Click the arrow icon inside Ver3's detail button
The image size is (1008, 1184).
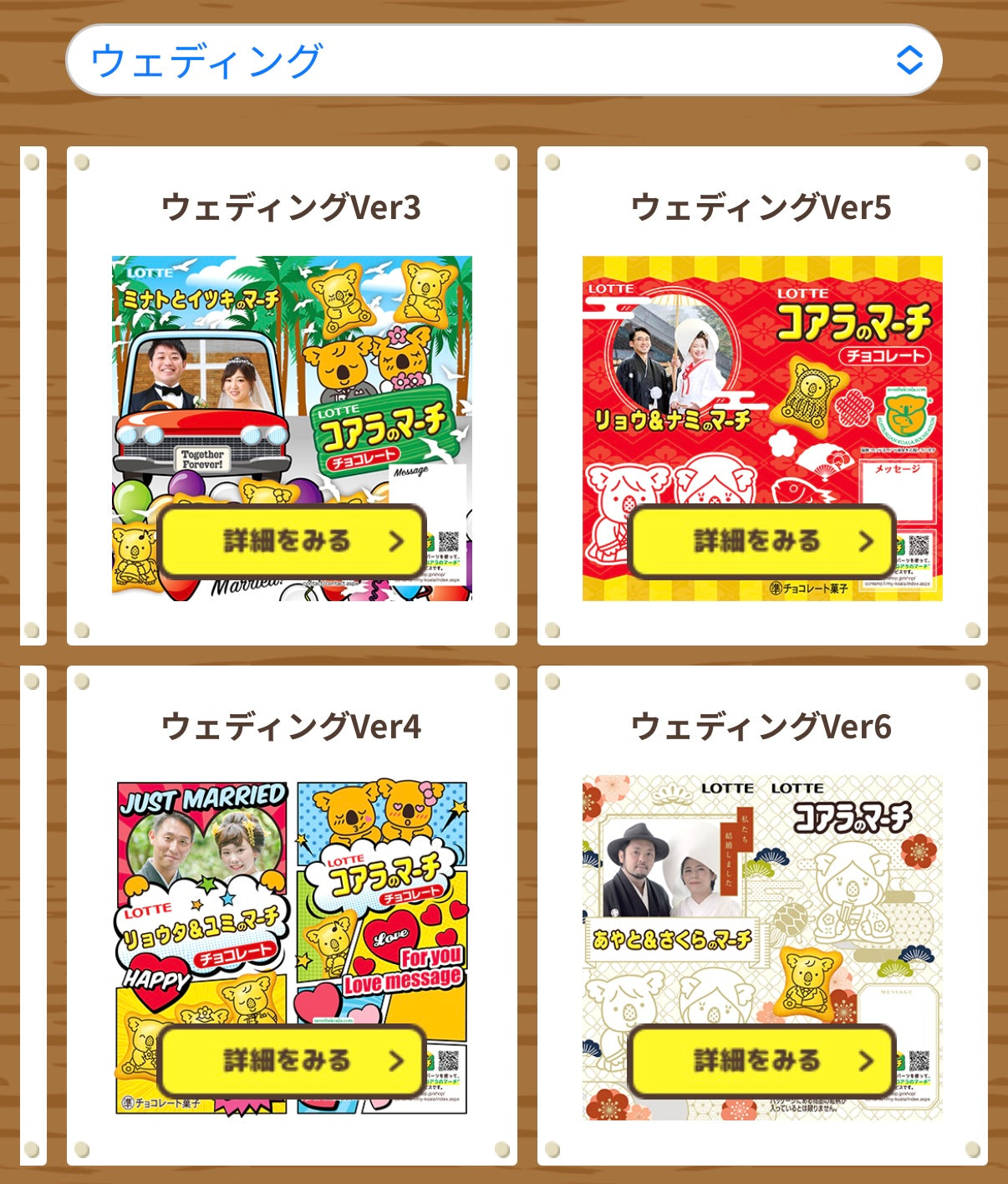click(395, 541)
